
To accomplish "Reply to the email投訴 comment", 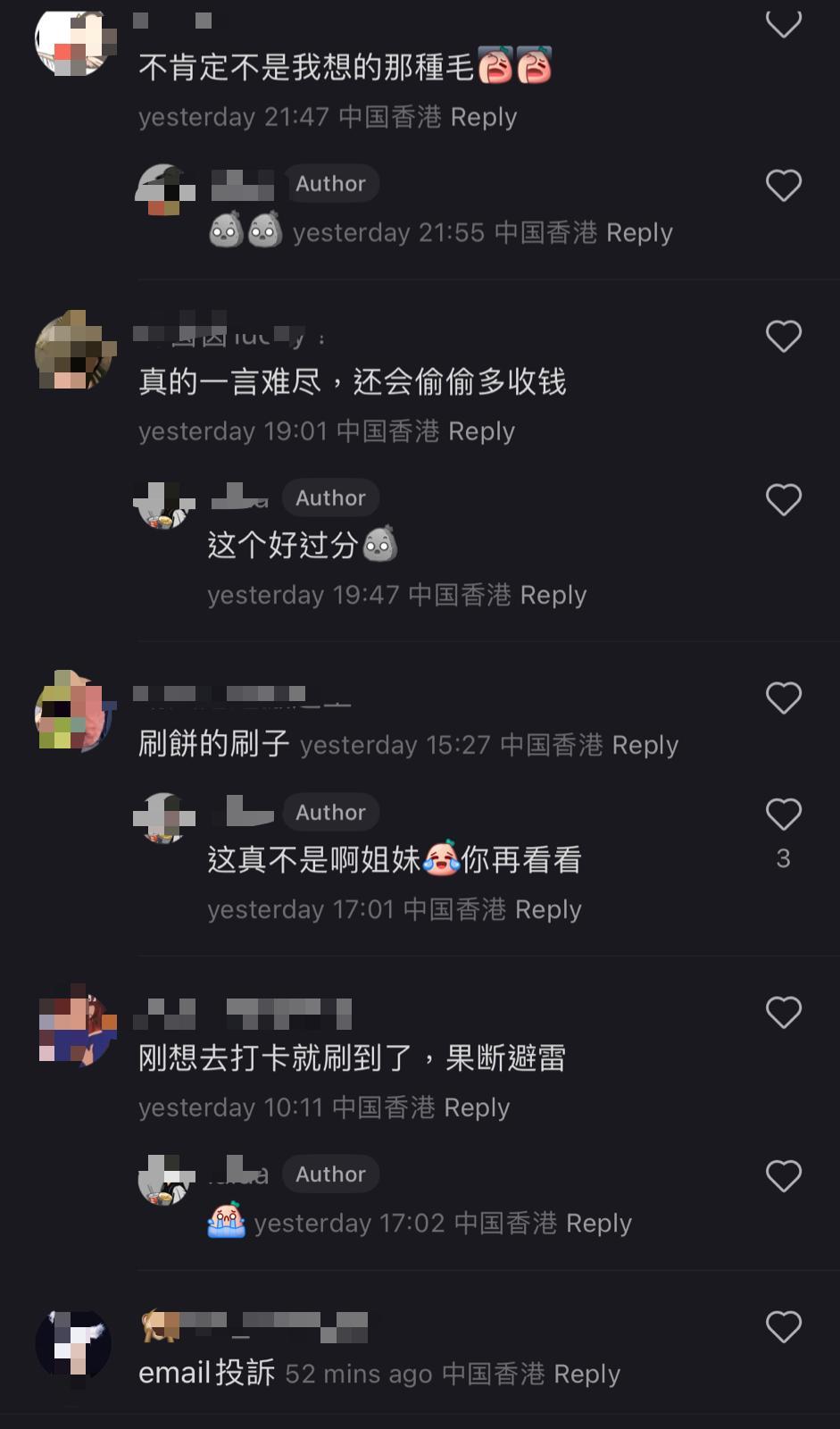I will 586,1375.
